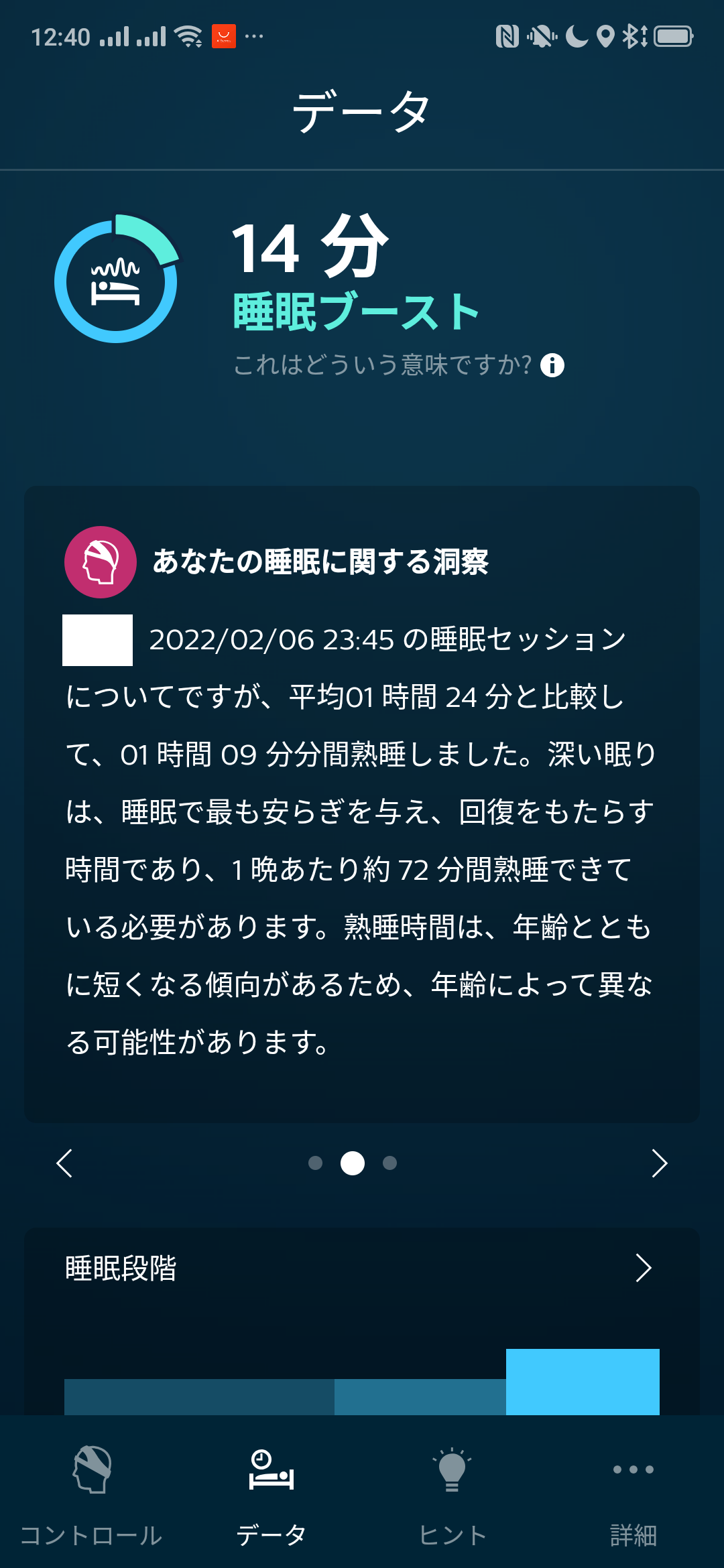Go to the previous sleep insight
Viewport: 724px width, 1568px height.
tap(64, 1163)
